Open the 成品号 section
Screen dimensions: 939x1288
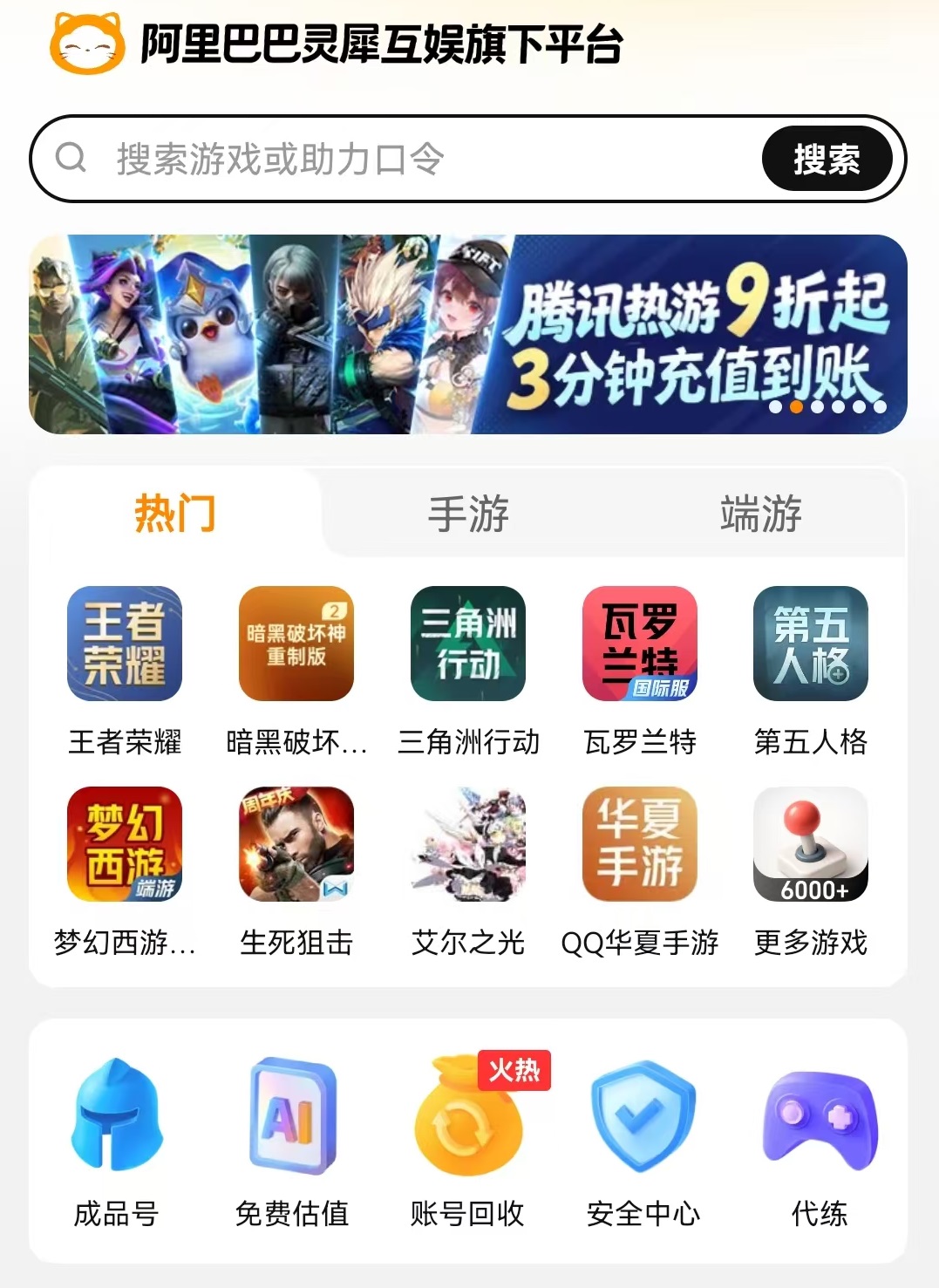116,1116
